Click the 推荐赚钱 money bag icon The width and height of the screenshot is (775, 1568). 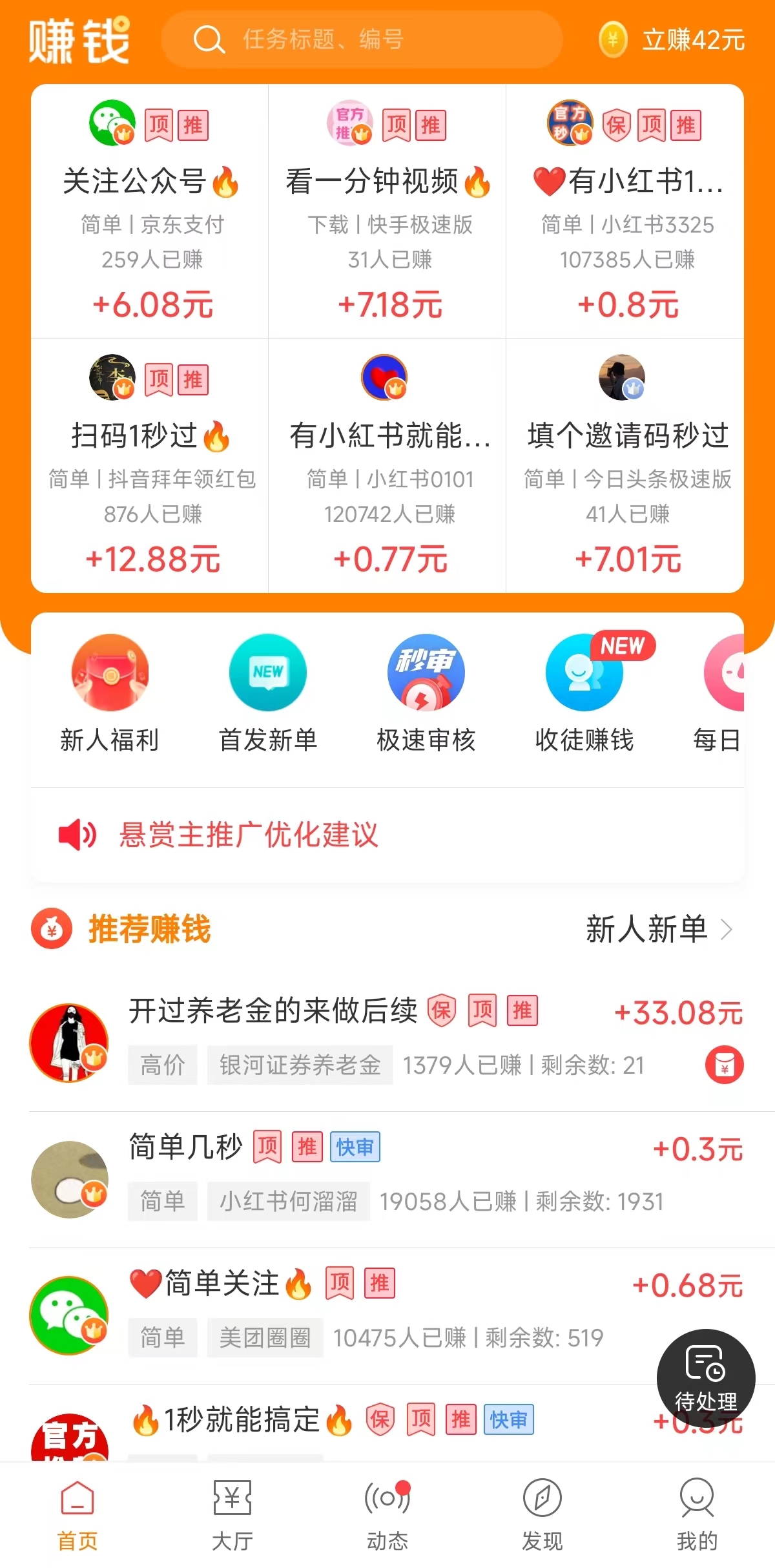tap(52, 930)
